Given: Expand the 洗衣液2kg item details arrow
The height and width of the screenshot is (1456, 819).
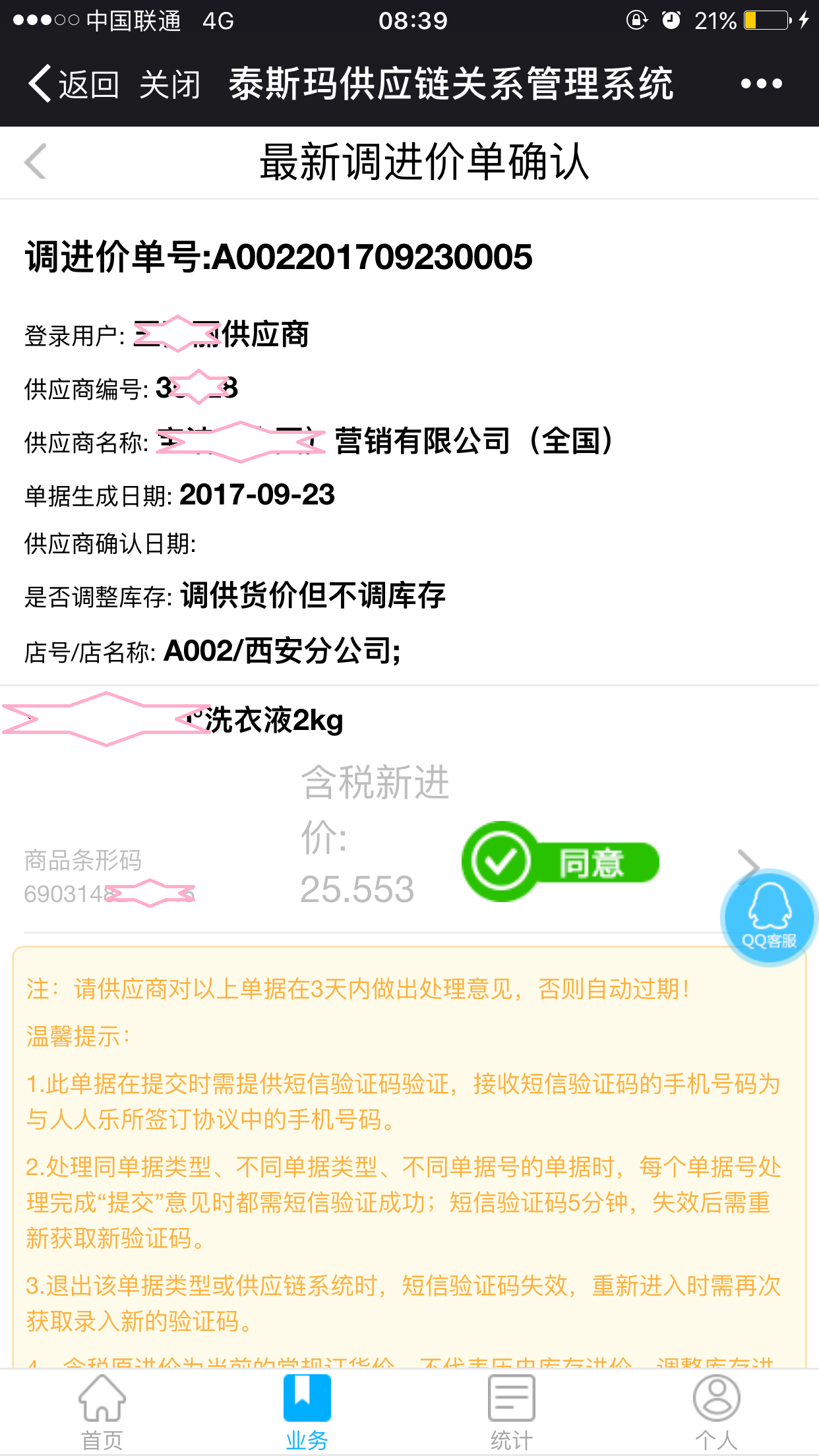Looking at the screenshot, I should (746, 863).
